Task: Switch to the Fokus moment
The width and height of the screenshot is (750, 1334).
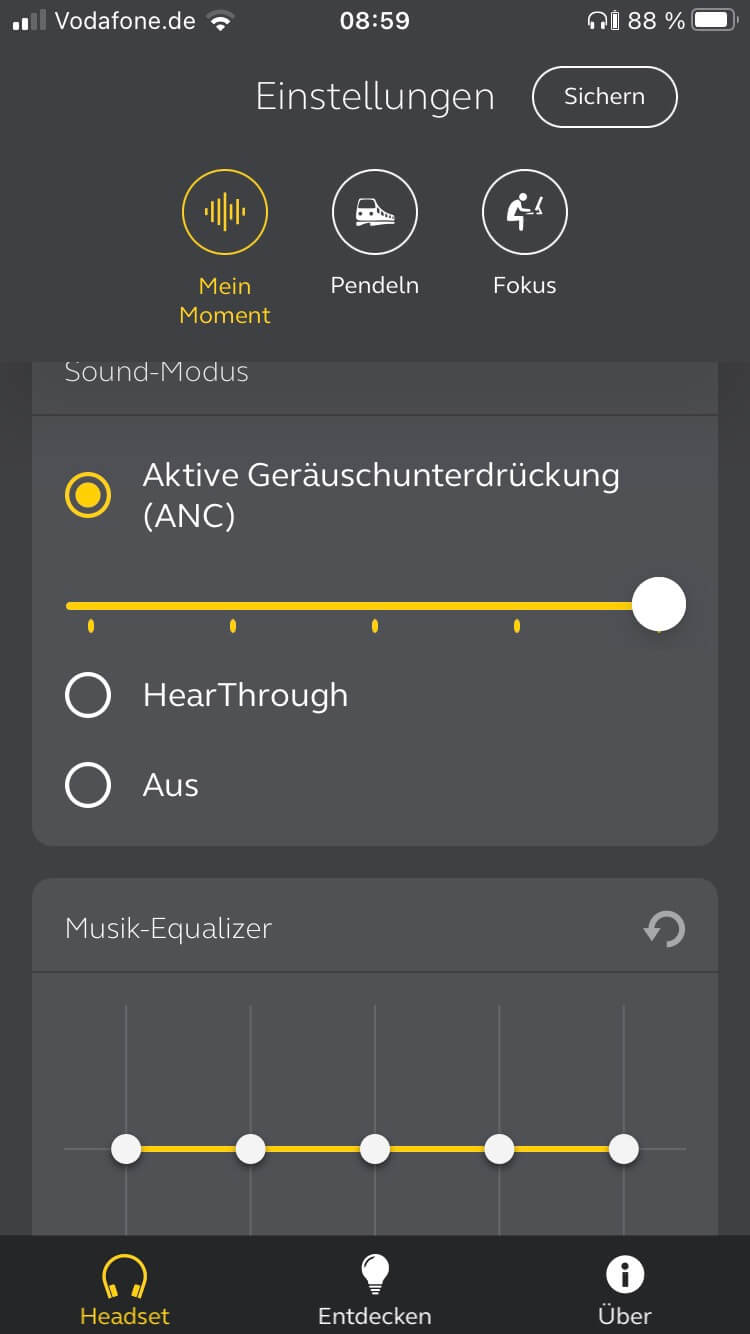Action: click(525, 213)
